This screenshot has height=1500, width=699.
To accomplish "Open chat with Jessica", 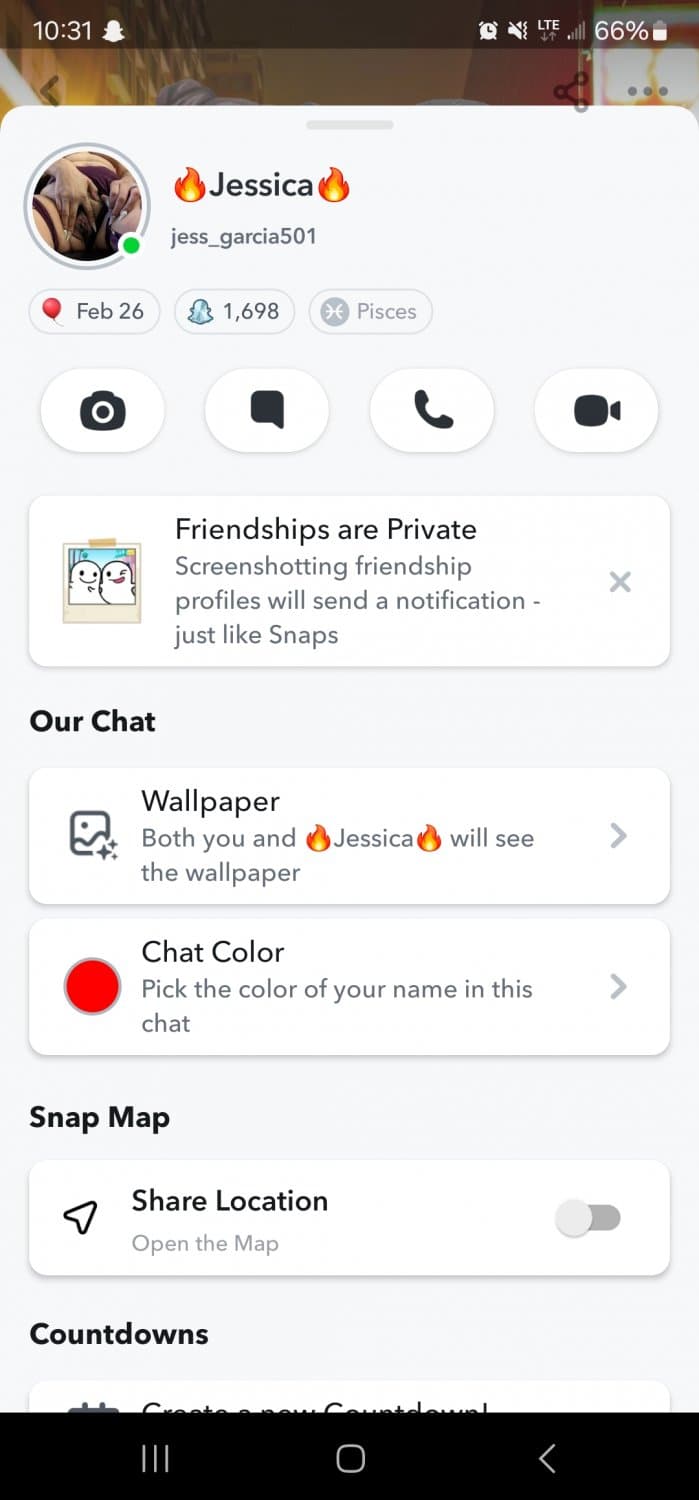I will pyautogui.click(x=267, y=411).
